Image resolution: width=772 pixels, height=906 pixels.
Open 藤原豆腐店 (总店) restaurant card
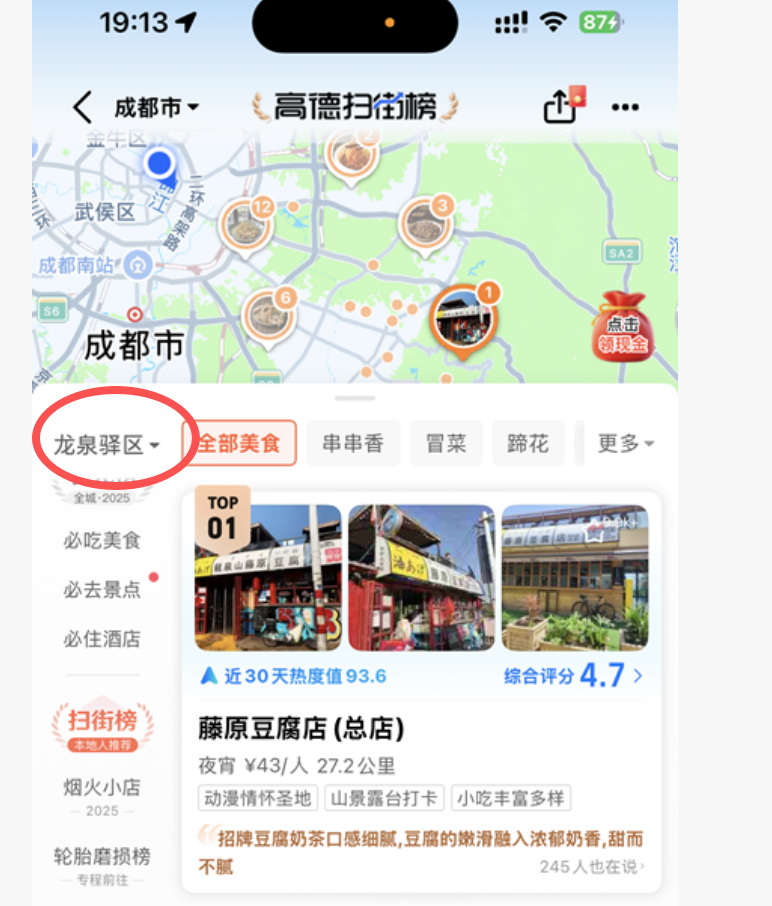coord(302,728)
